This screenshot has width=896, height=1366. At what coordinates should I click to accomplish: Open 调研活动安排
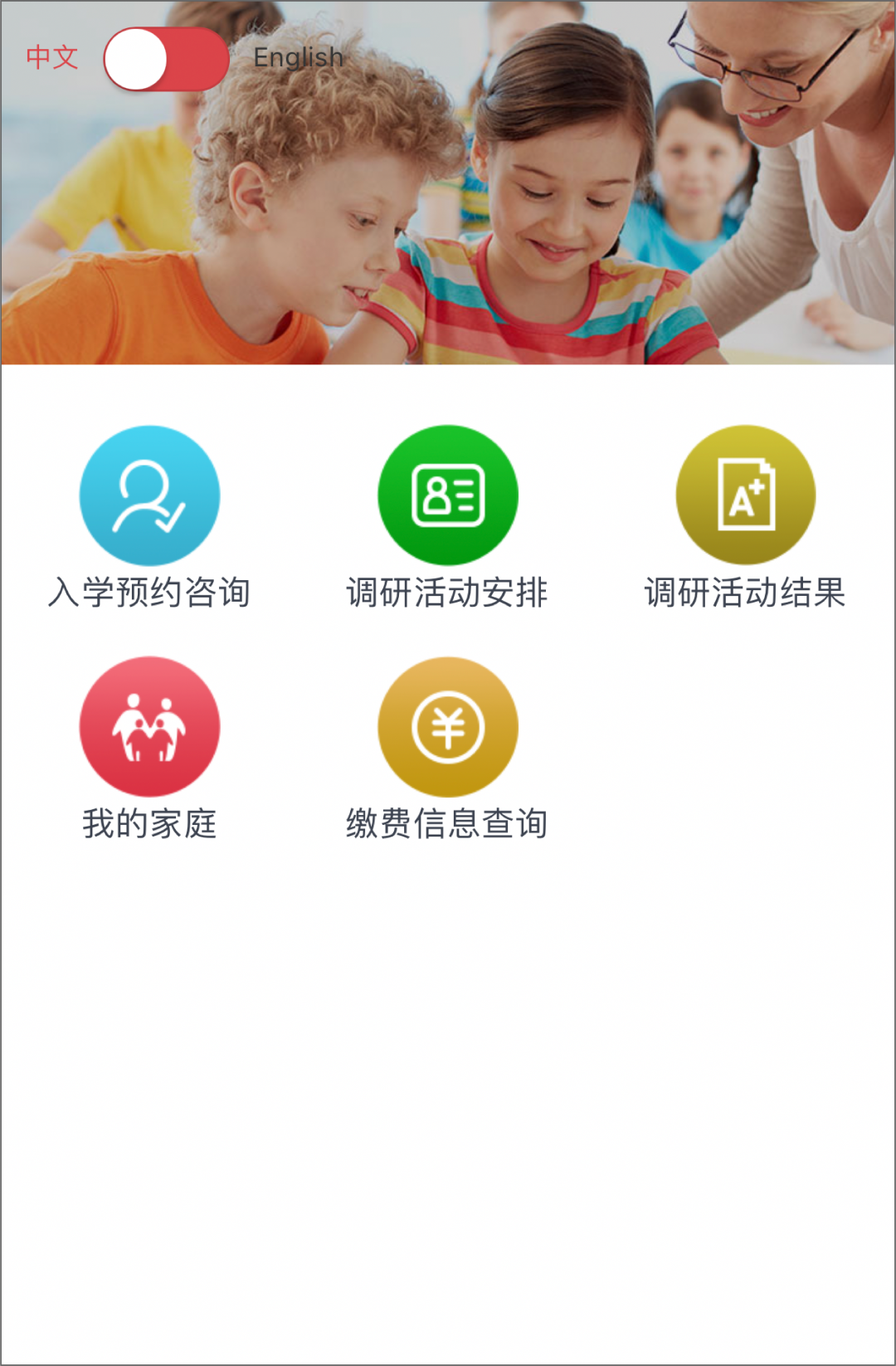tap(448, 496)
